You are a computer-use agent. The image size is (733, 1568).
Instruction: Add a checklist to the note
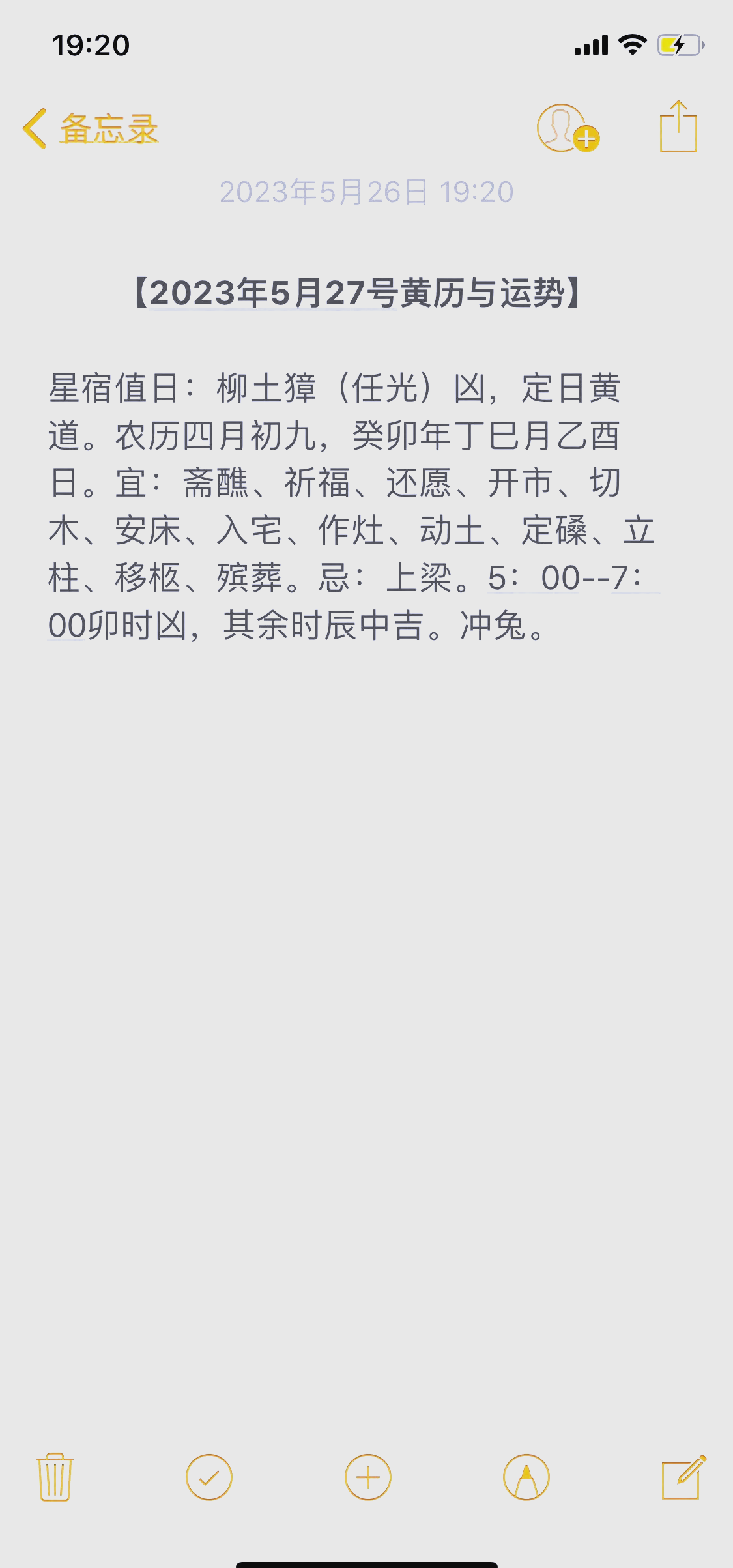pyautogui.click(x=209, y=1477)
